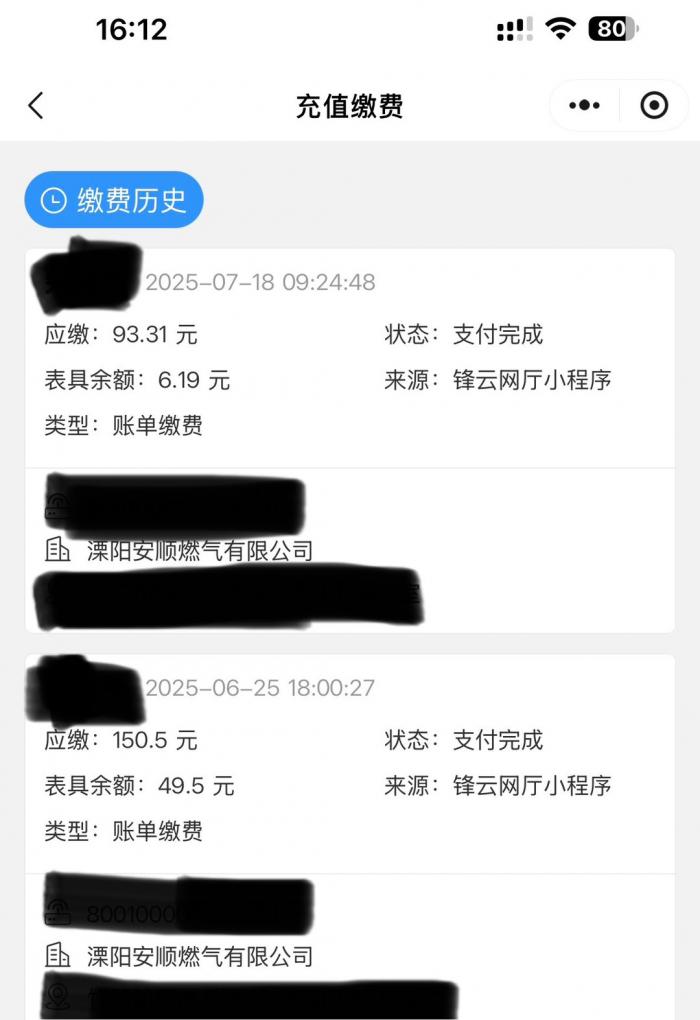The image size is (700, 1020).
Task: Open the 缴费历史 payment history
Action: (114, 200)
